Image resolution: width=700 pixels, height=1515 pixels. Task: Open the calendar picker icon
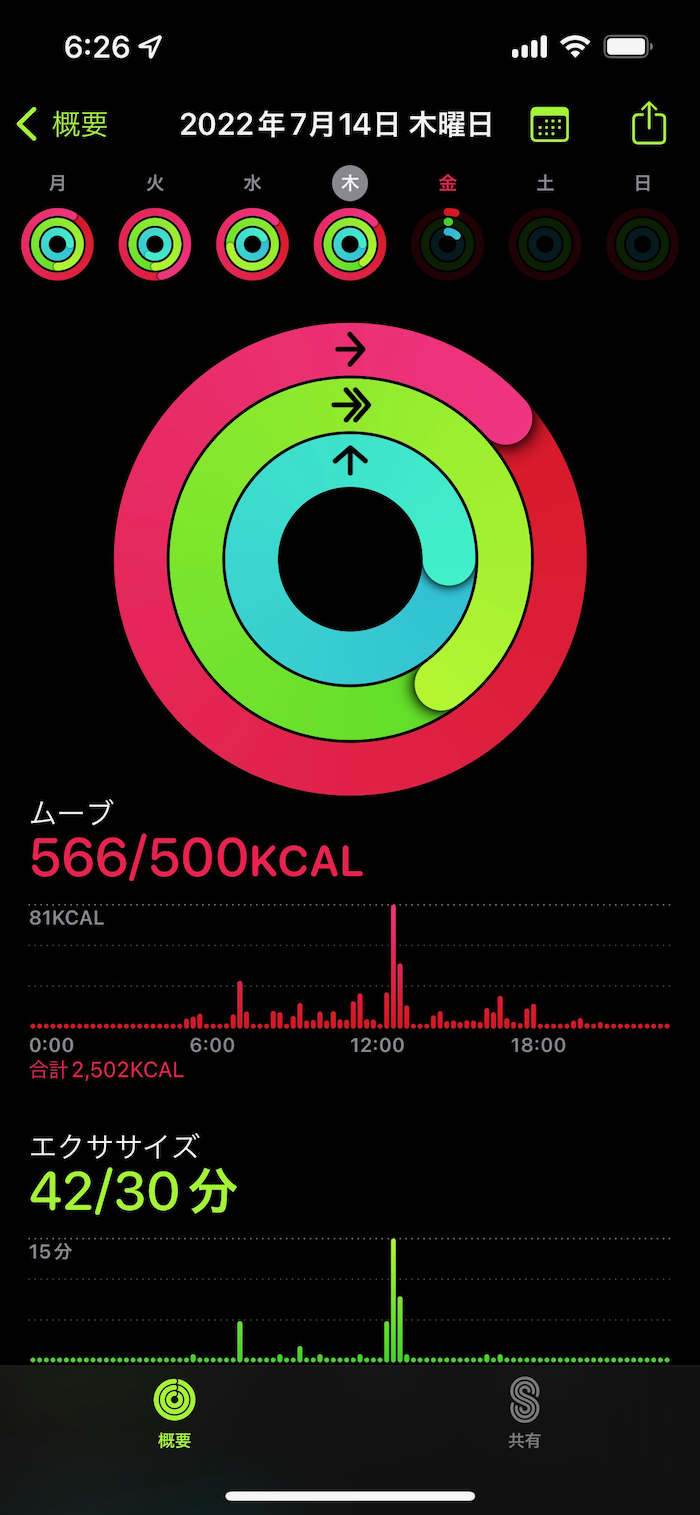pos(549,125)
